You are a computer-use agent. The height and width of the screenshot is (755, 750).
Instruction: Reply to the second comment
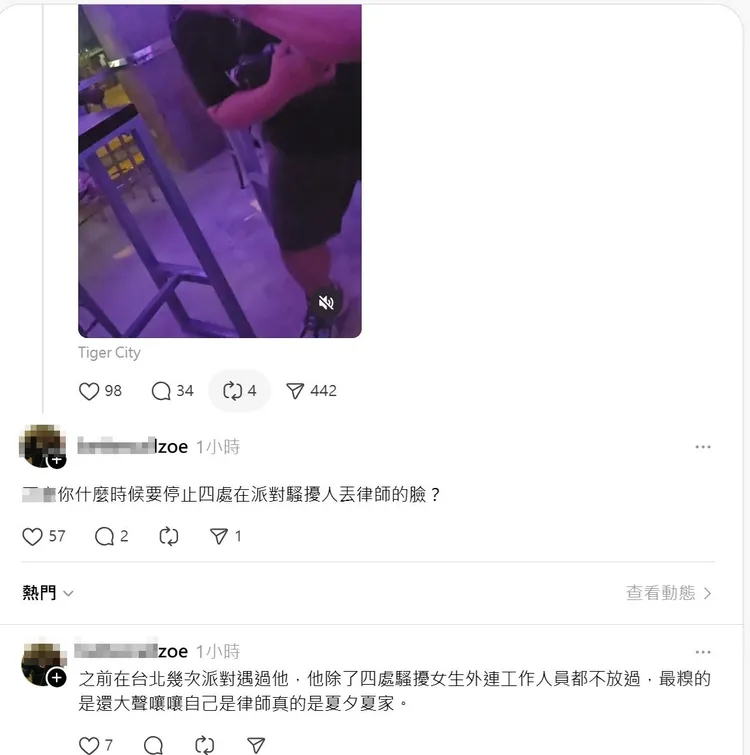click(x=152, y=744)
